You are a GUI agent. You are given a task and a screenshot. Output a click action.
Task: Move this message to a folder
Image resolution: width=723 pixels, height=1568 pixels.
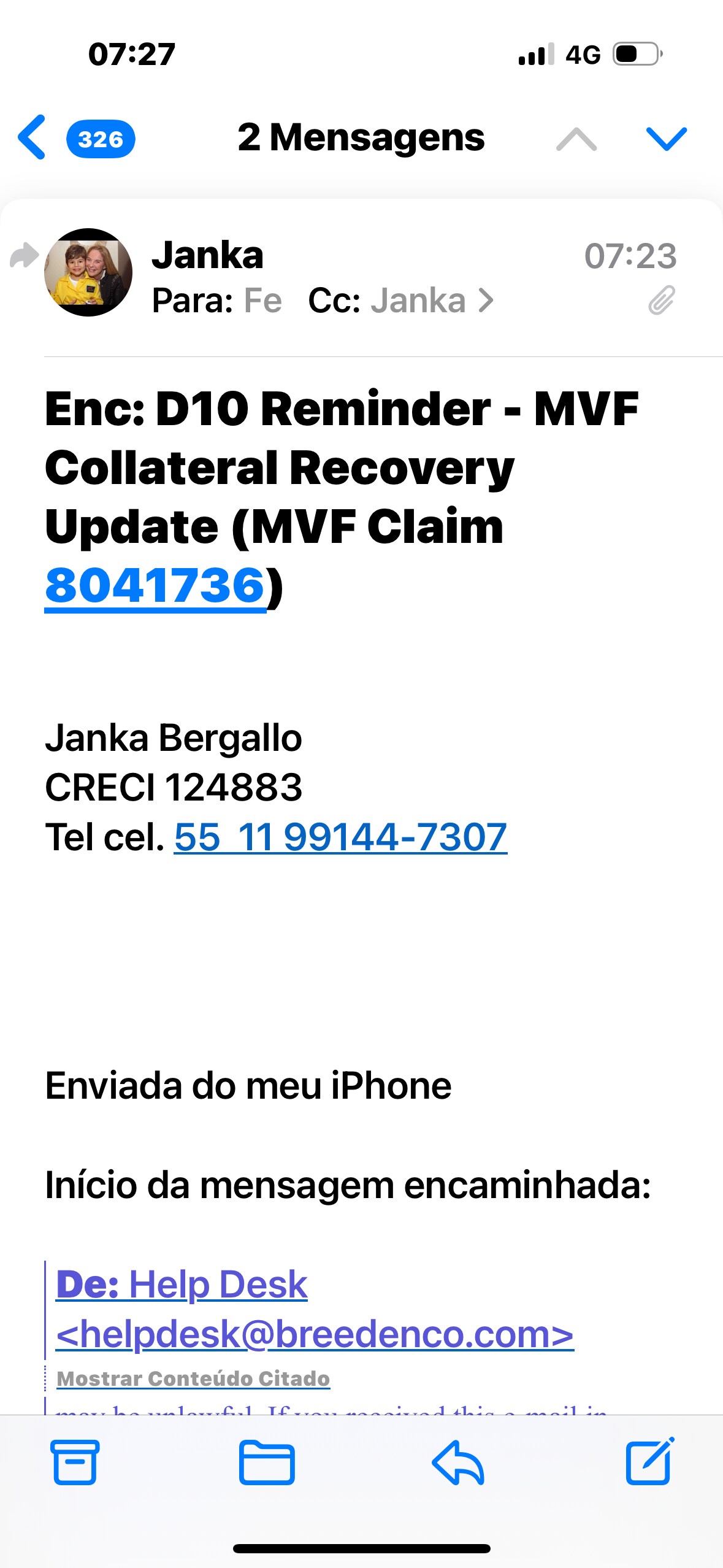pos(267,1462)
